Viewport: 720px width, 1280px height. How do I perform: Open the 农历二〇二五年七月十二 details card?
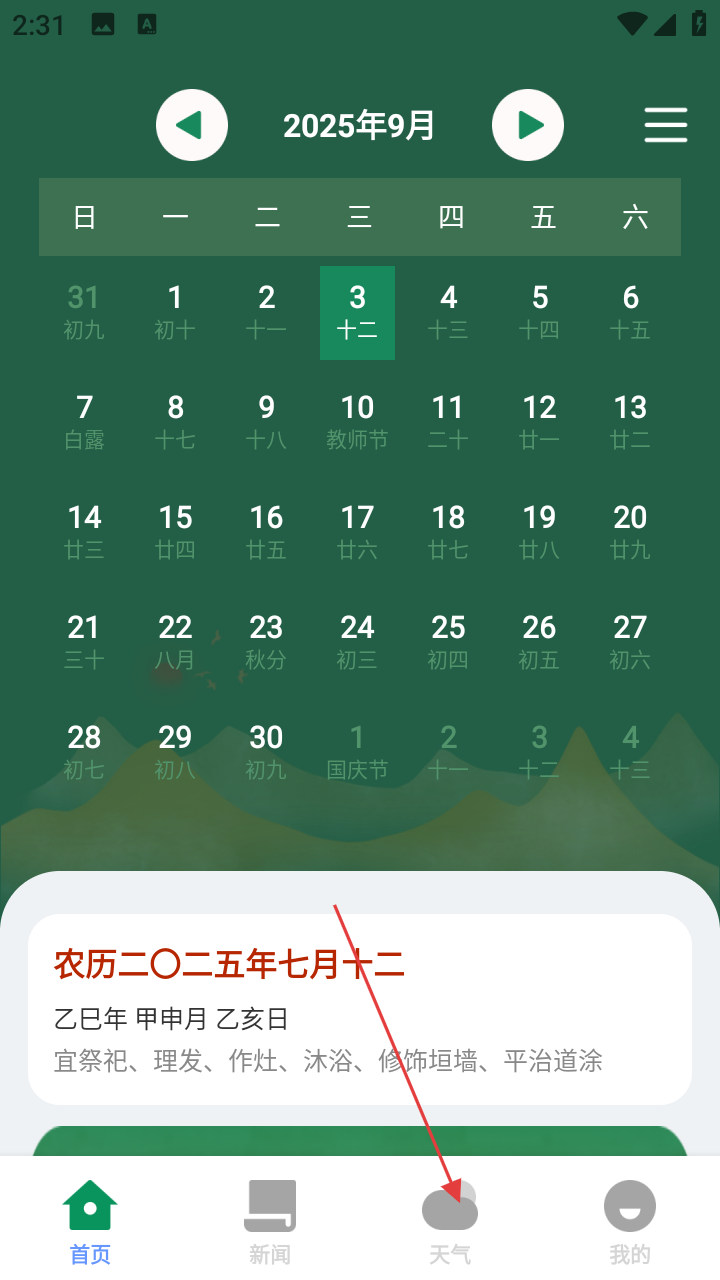tap(360, 1008)
